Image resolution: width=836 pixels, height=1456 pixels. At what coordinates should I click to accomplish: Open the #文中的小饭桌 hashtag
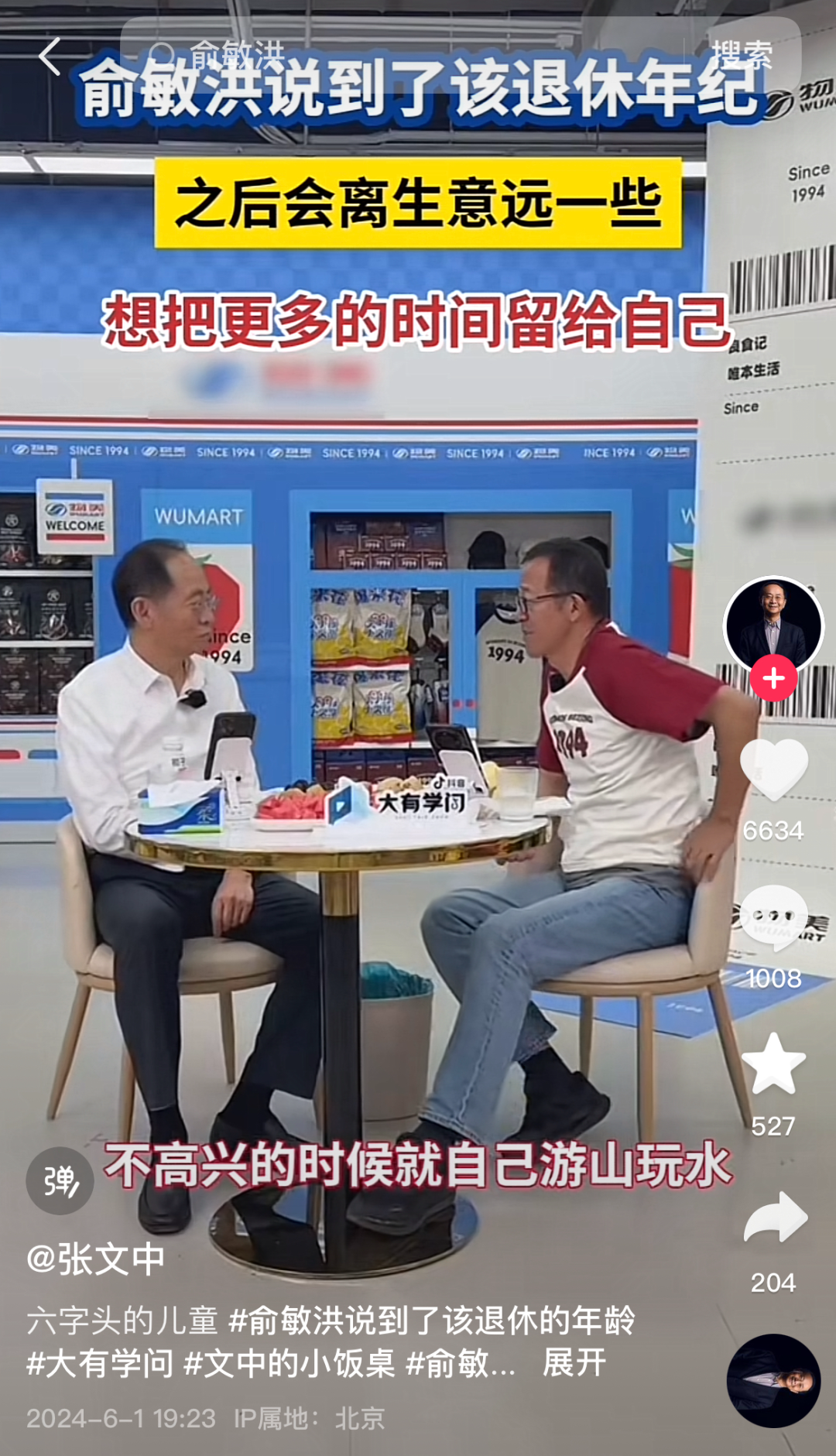[x=290, y=1363]
